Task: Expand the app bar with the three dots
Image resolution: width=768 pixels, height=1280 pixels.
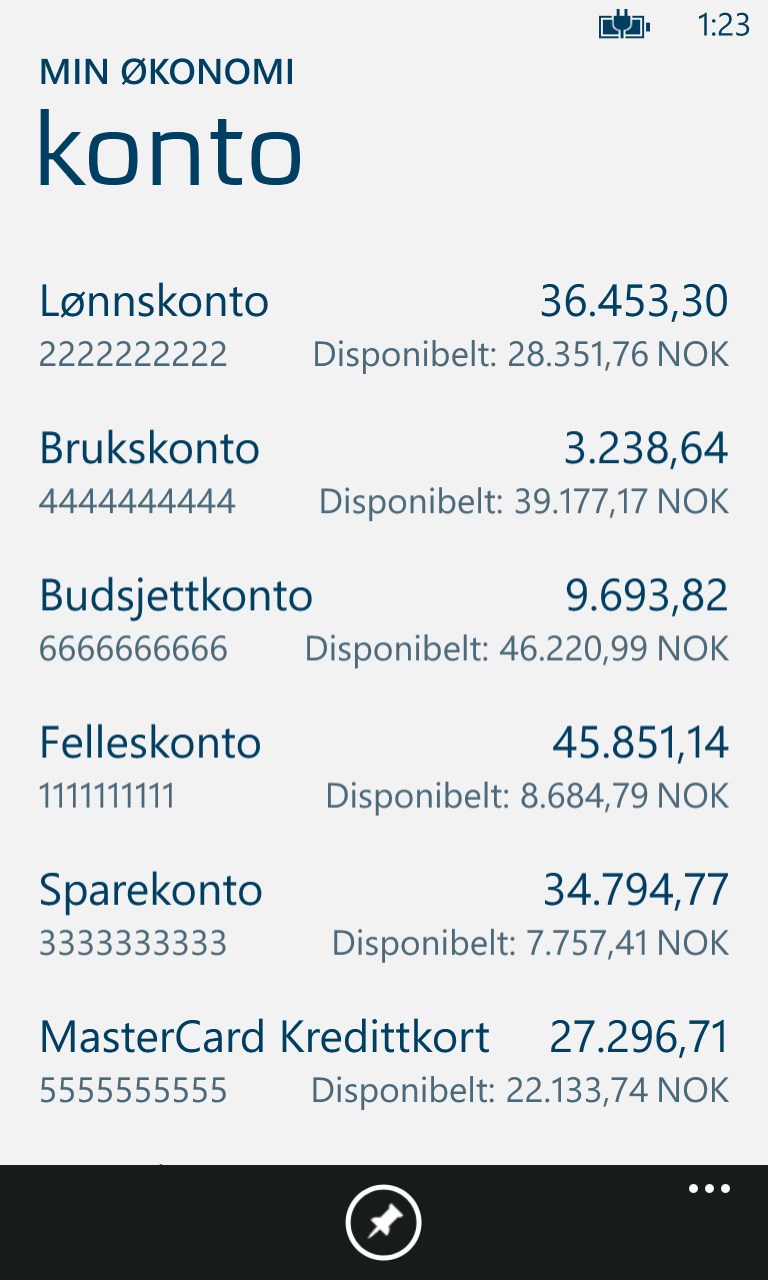Action: [708, 1188]
